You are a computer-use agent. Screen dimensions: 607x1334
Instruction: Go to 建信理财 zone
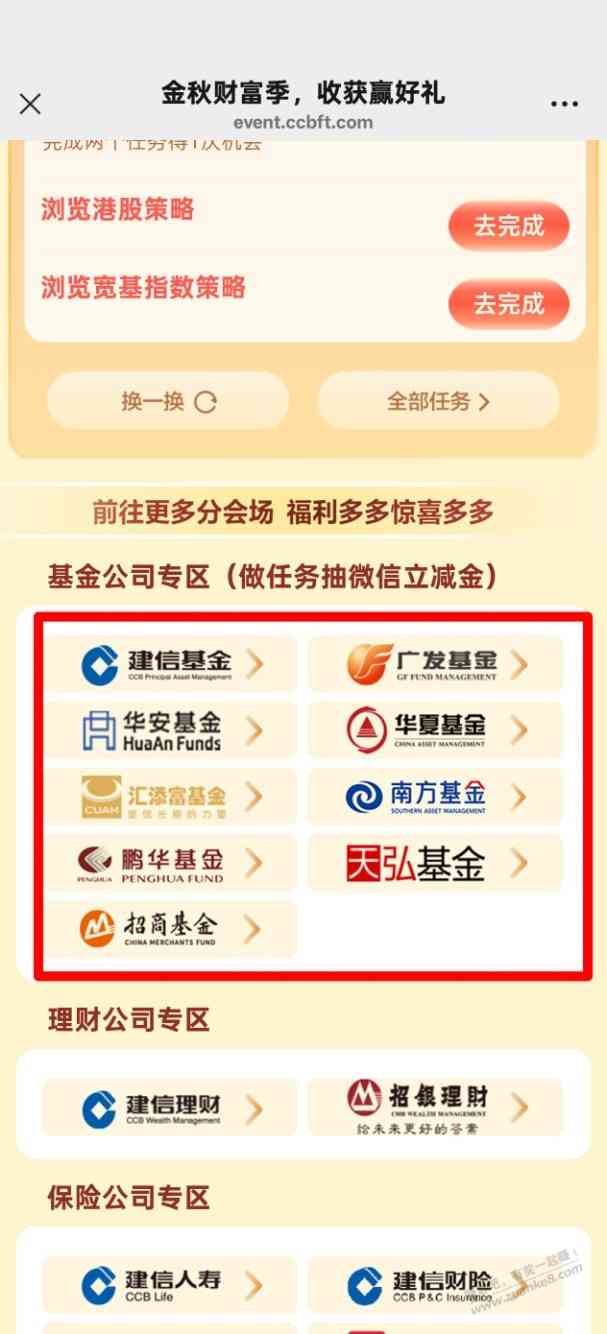[x=170, y=1107]
